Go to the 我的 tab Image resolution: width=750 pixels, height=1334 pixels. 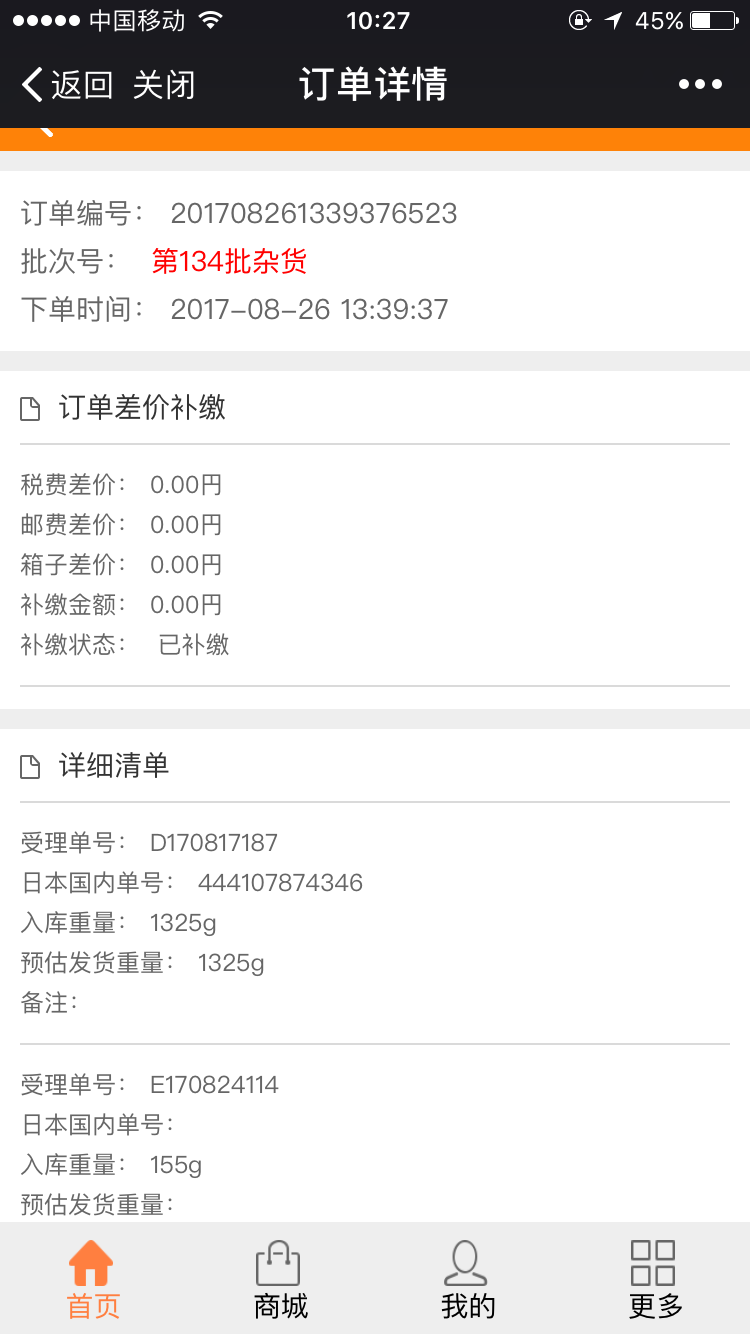(467, 1279)
